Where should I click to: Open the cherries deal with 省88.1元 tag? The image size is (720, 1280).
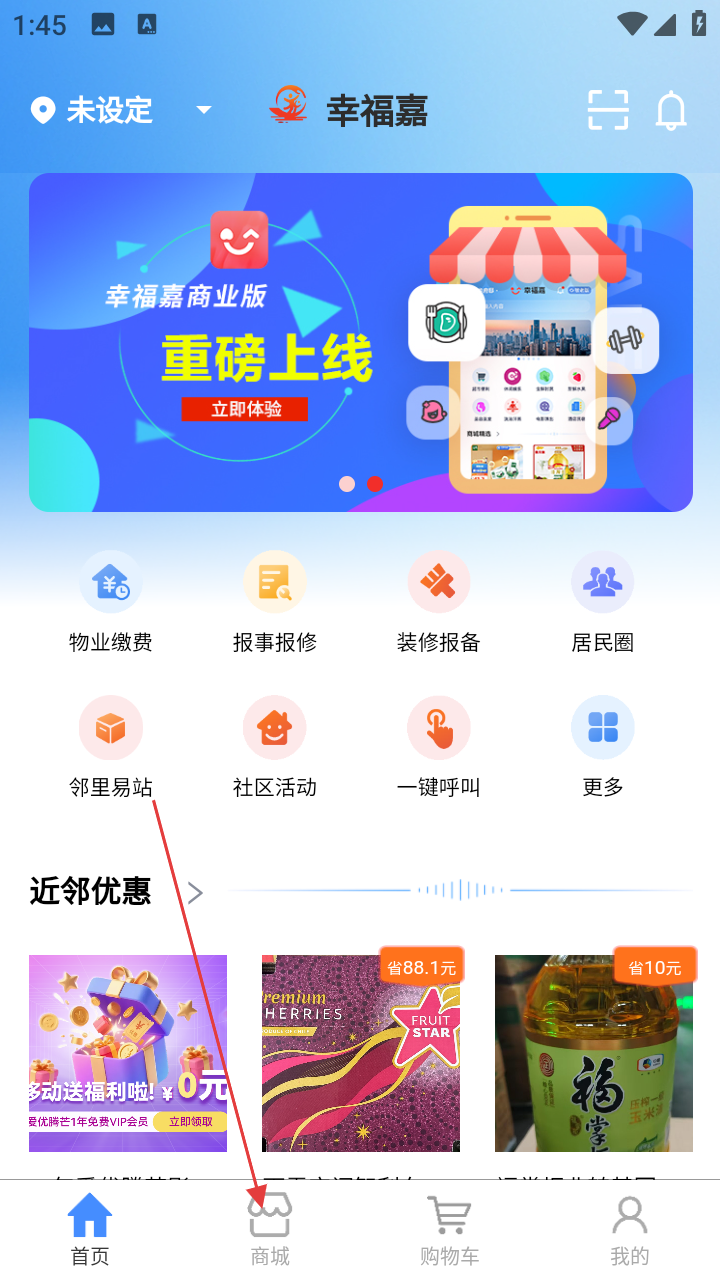pyautogui.click(x=361, y=1053)
